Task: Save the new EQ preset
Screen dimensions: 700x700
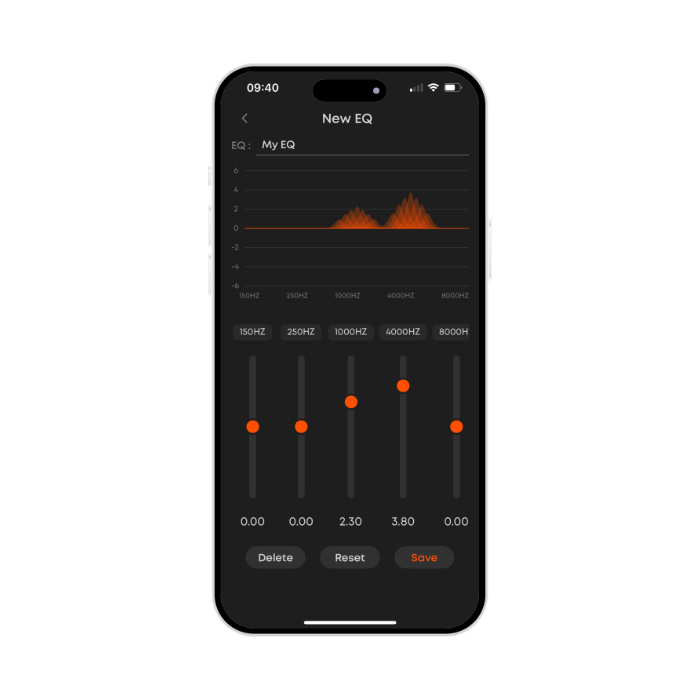Action: point(424,558)
